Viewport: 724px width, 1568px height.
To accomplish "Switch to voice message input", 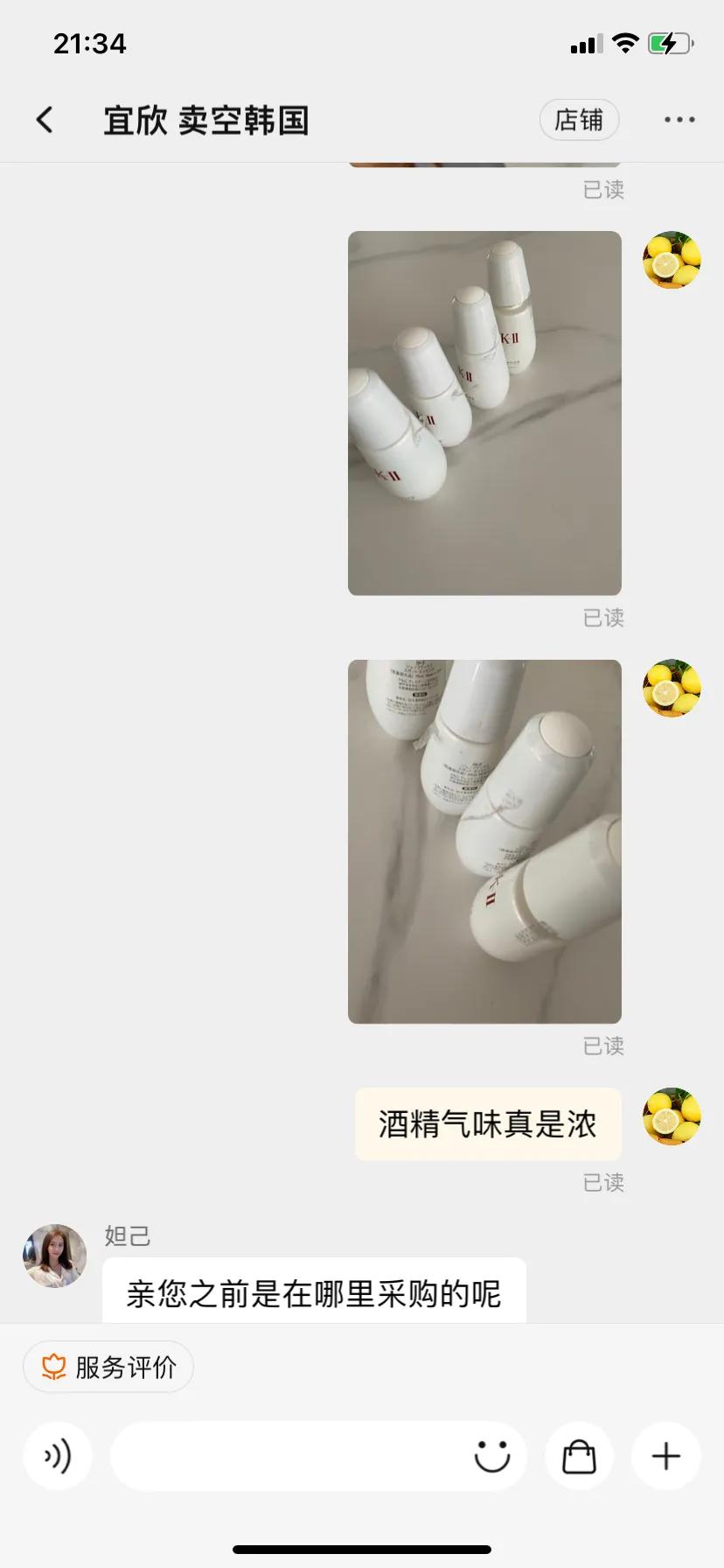I will coord(58,1456).
